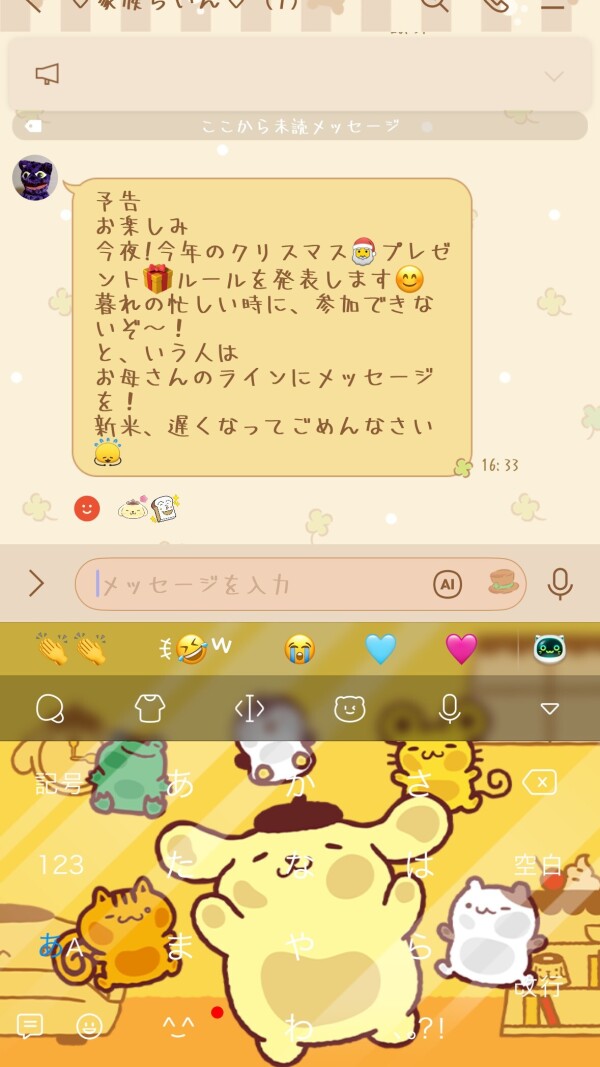Open the search icon in chat header
Screen dimensions: 600x1067
coord(435,5)
